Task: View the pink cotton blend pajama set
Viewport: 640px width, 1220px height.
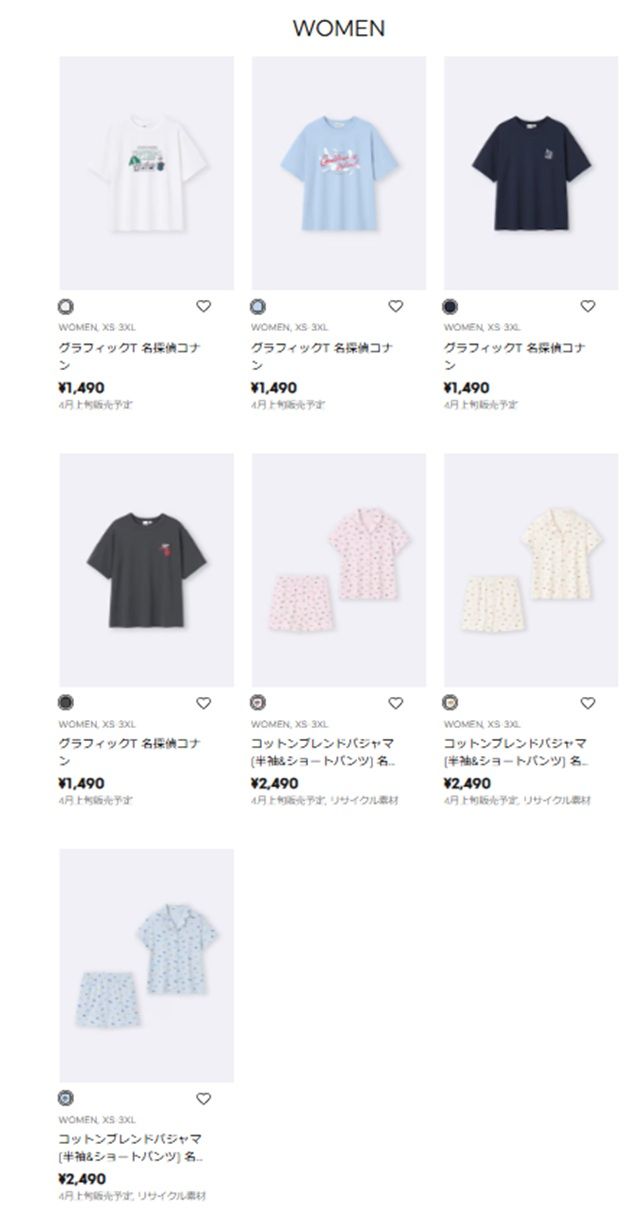Action: pos(339,569)
